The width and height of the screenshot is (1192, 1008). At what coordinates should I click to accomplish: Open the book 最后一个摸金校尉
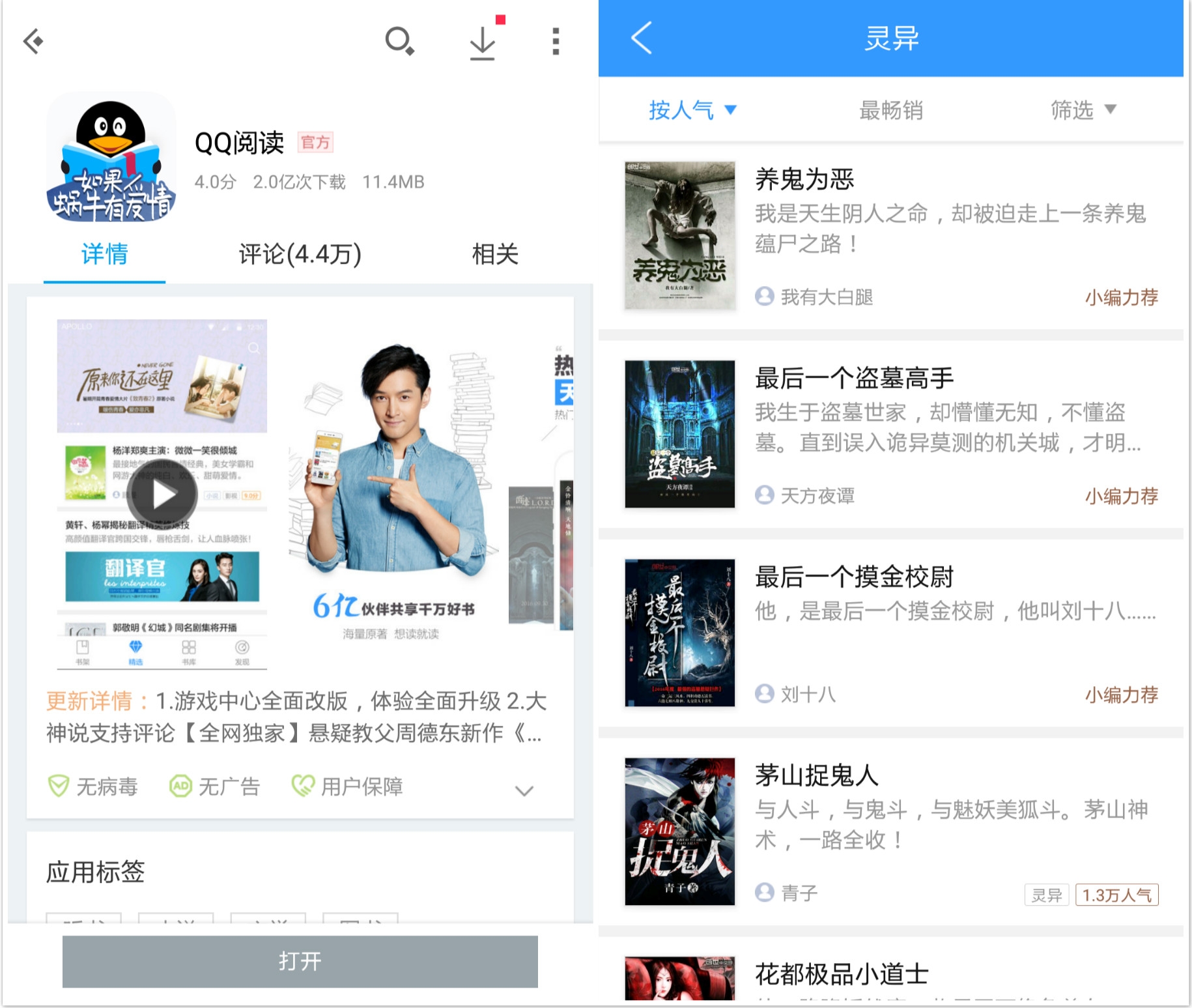pyautogui.click(x=890, y=633)
